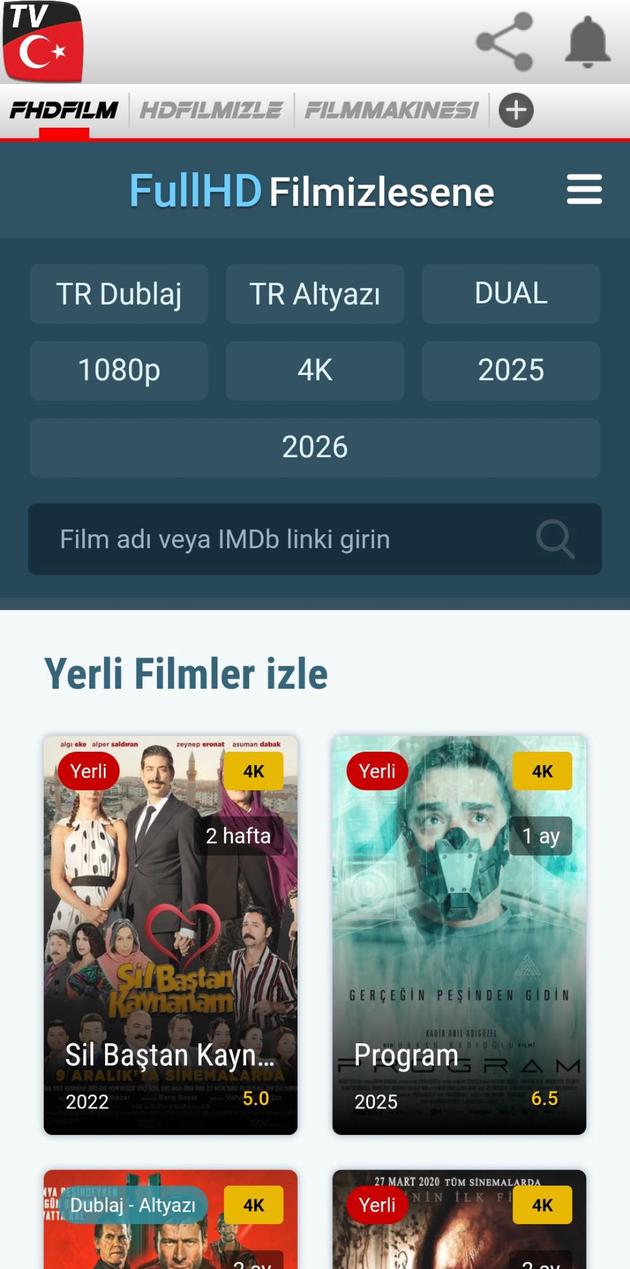
Task: Focus the film name search field
Action: (x=280, y=540)
